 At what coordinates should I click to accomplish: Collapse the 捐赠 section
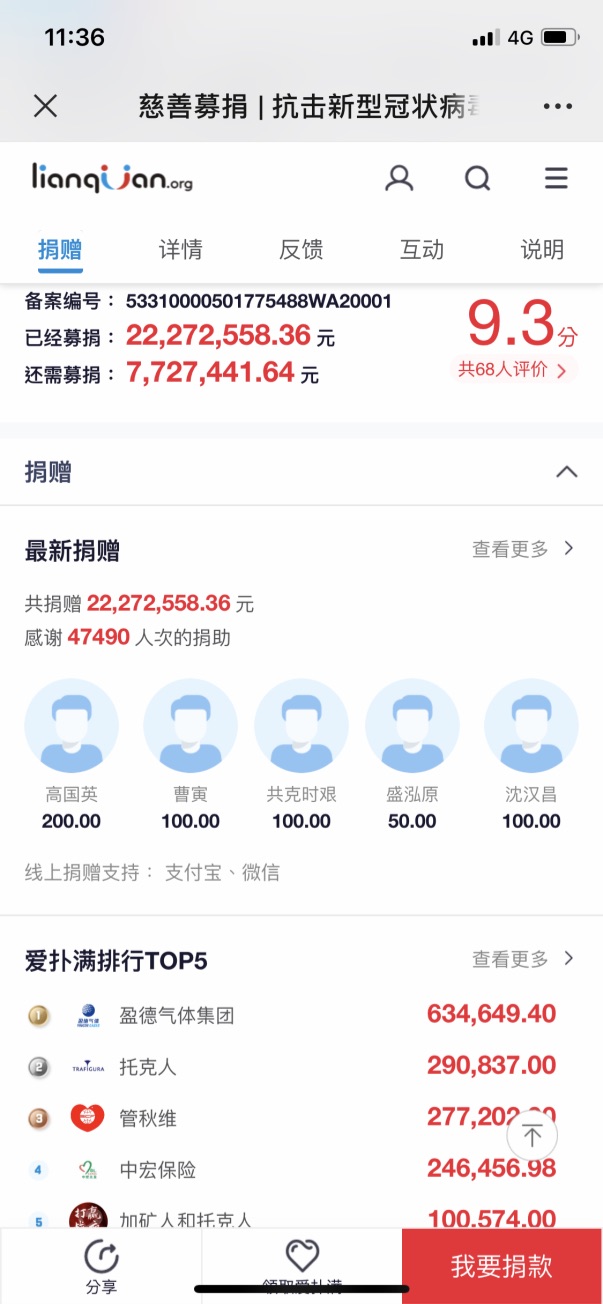pos(567,472)
